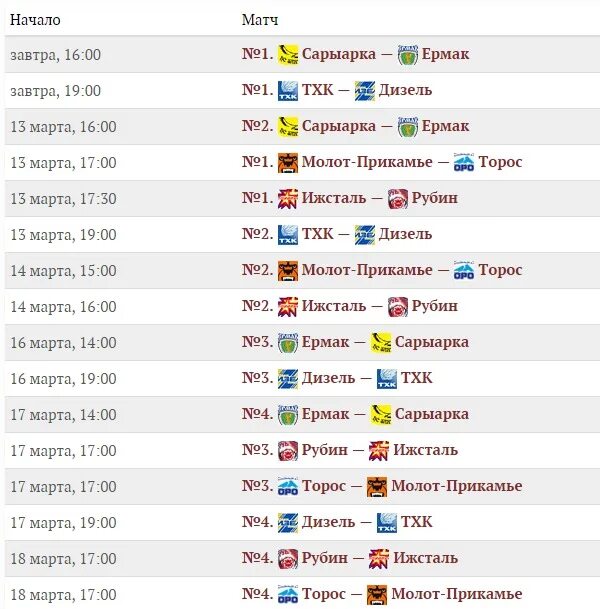Select ТХК in 17 марта 19:00 match

pos(416,522)
